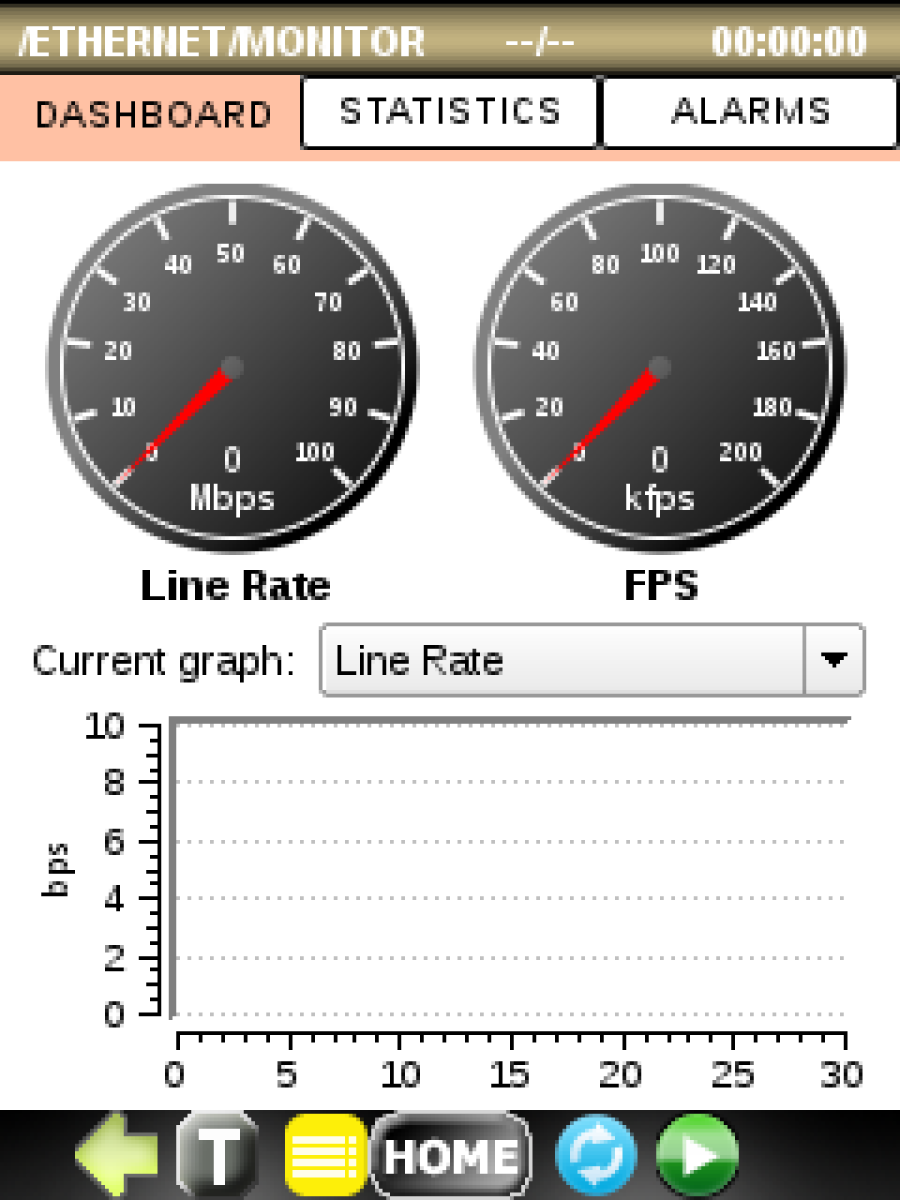
Task: Tap the green back arrow
Action: coord(118,1155)
